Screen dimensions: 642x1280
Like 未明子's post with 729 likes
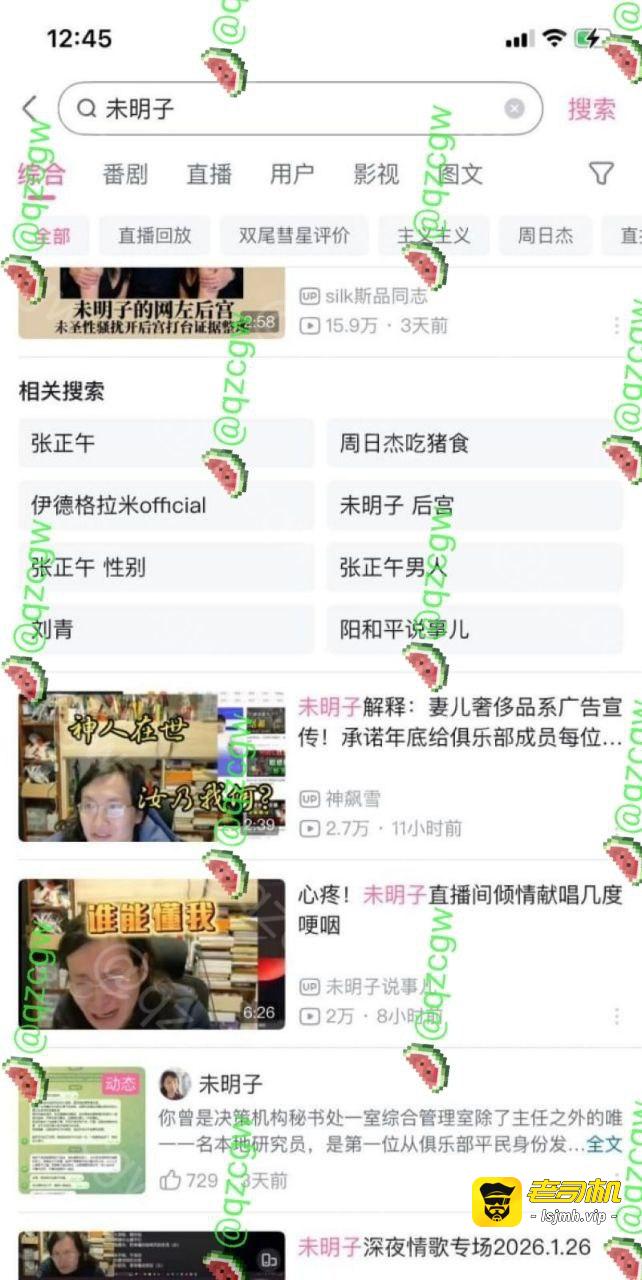pos(173,1180)
